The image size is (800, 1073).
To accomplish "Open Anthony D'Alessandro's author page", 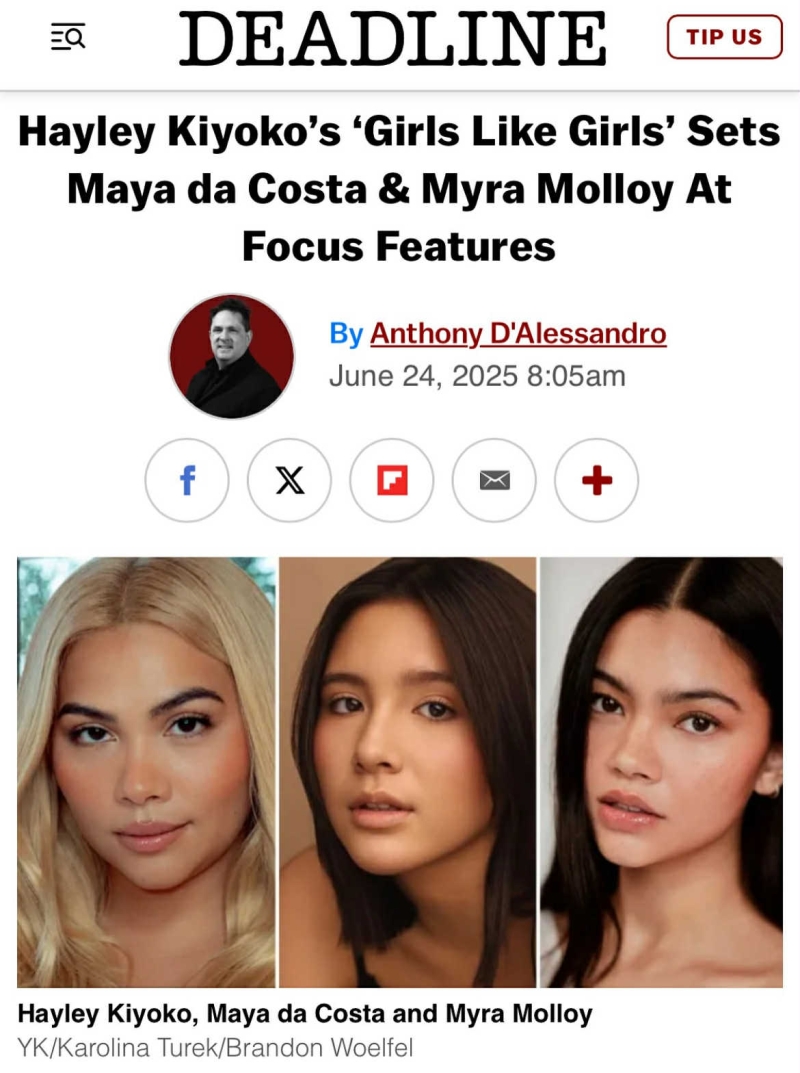I will click(x=518, y=333).
